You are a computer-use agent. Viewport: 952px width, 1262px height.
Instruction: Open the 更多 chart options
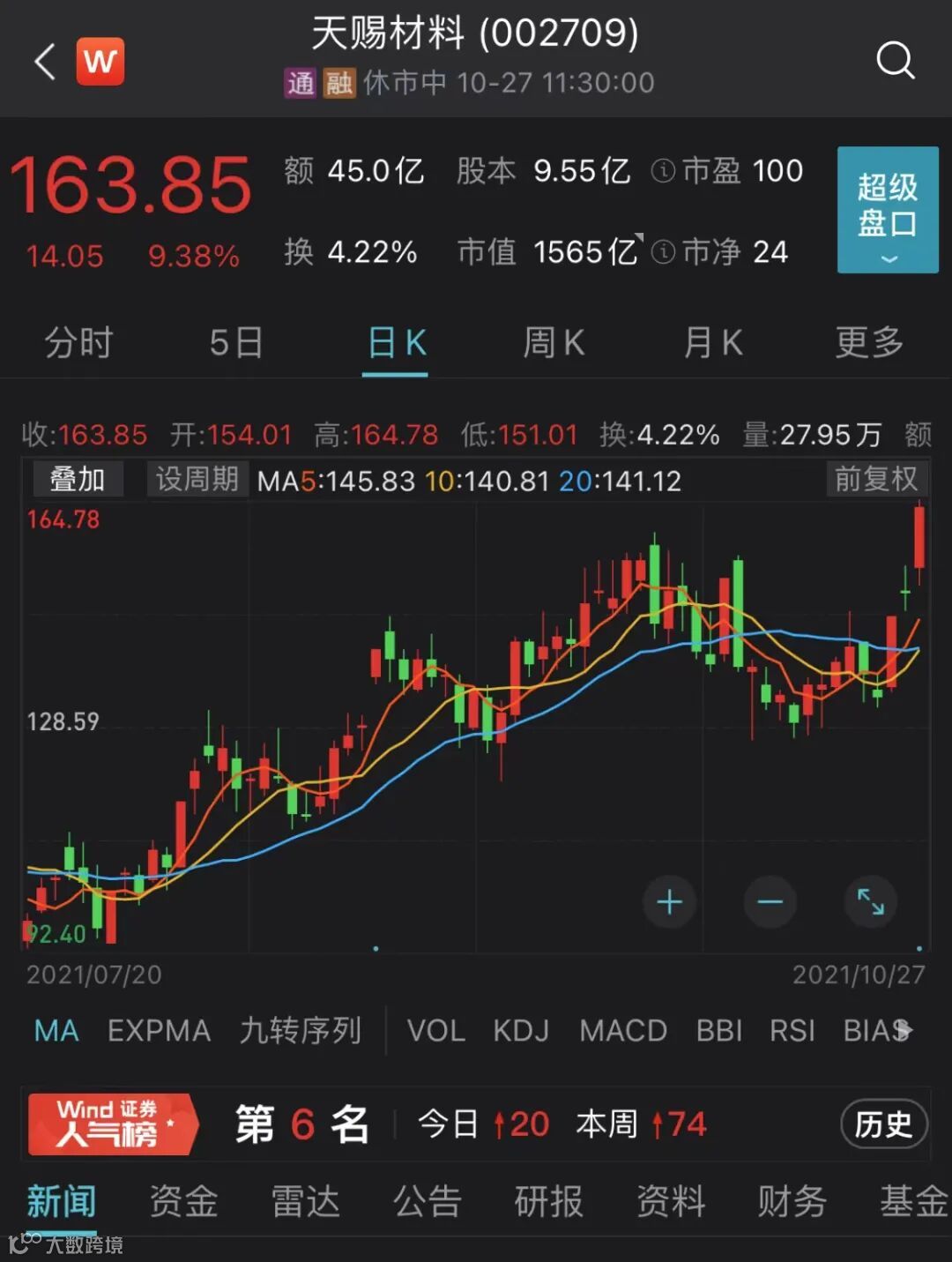tap(869, 342)
